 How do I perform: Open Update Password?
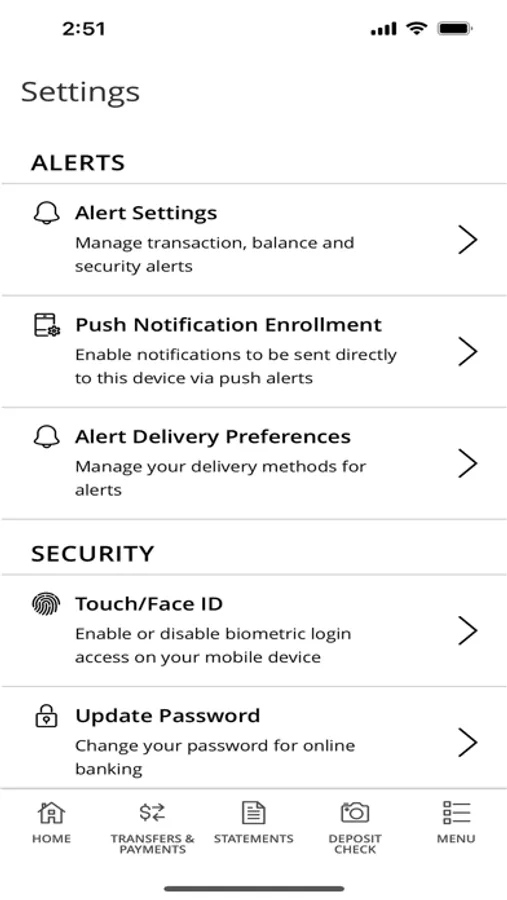253,738
